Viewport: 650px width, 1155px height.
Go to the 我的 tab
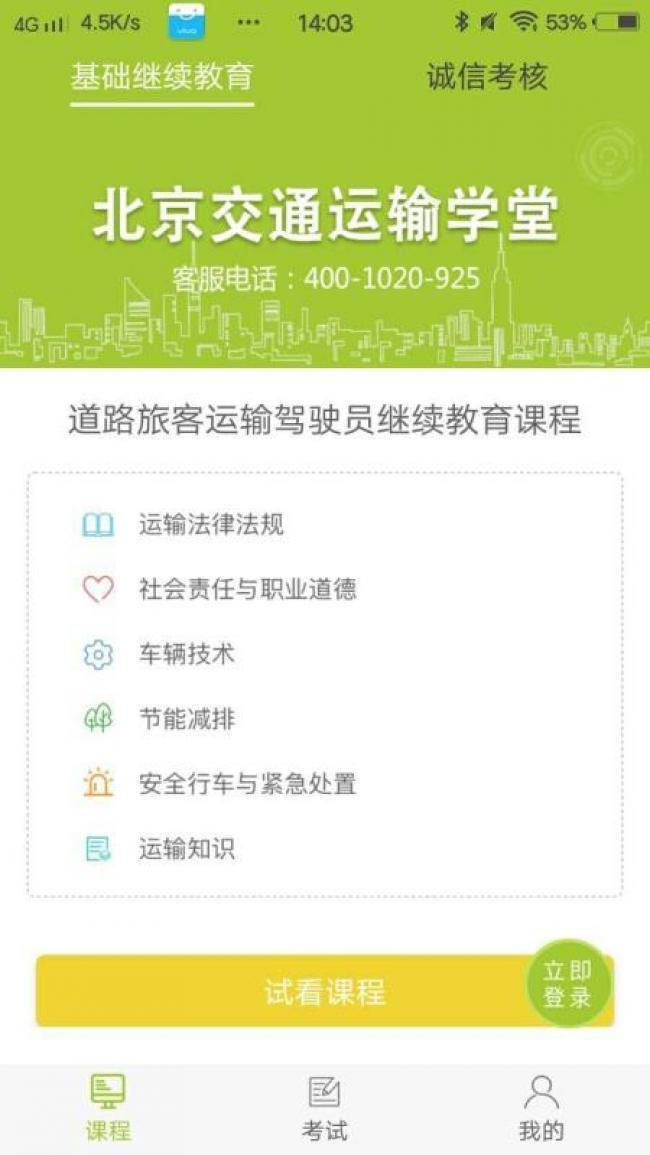(541, 1109)
